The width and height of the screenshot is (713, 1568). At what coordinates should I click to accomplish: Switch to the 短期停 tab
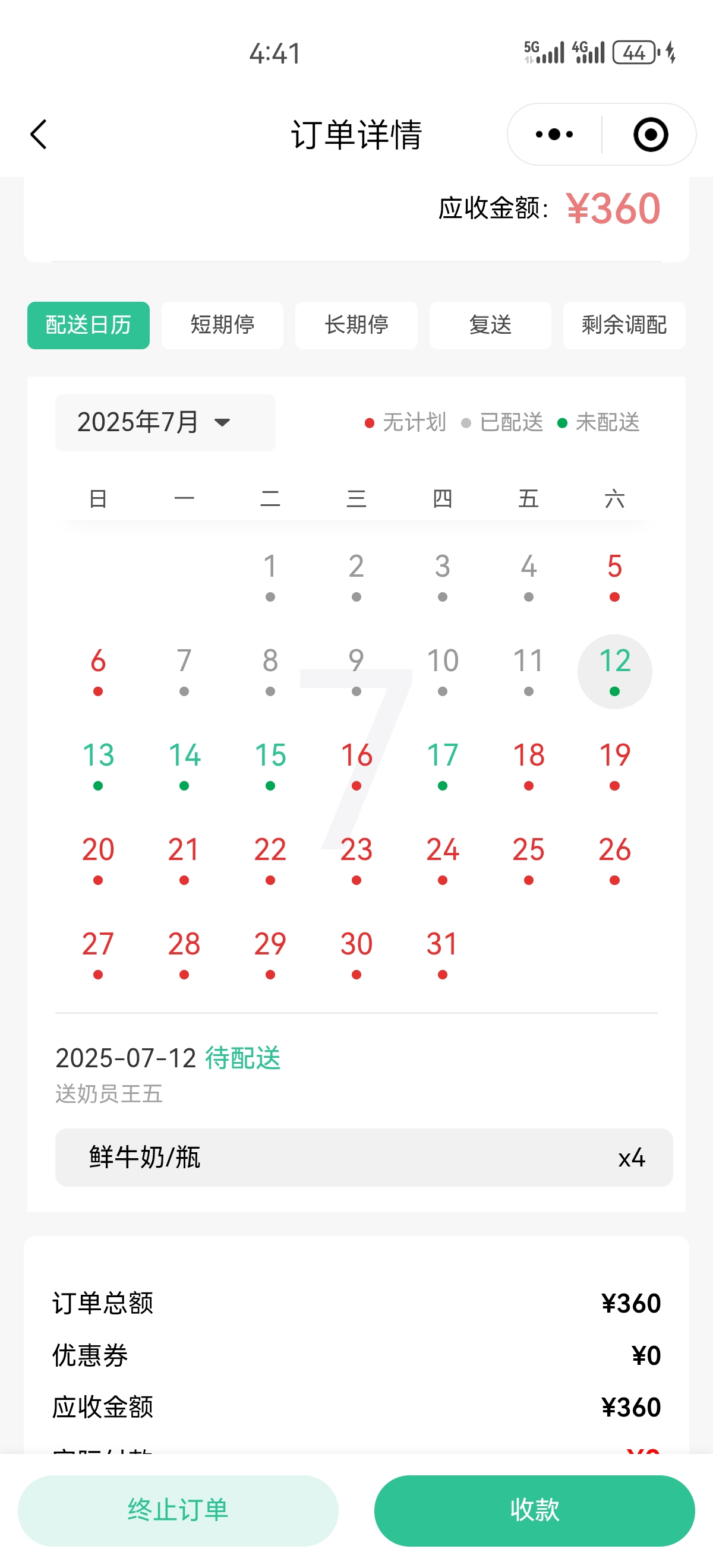tap(222, 325)
